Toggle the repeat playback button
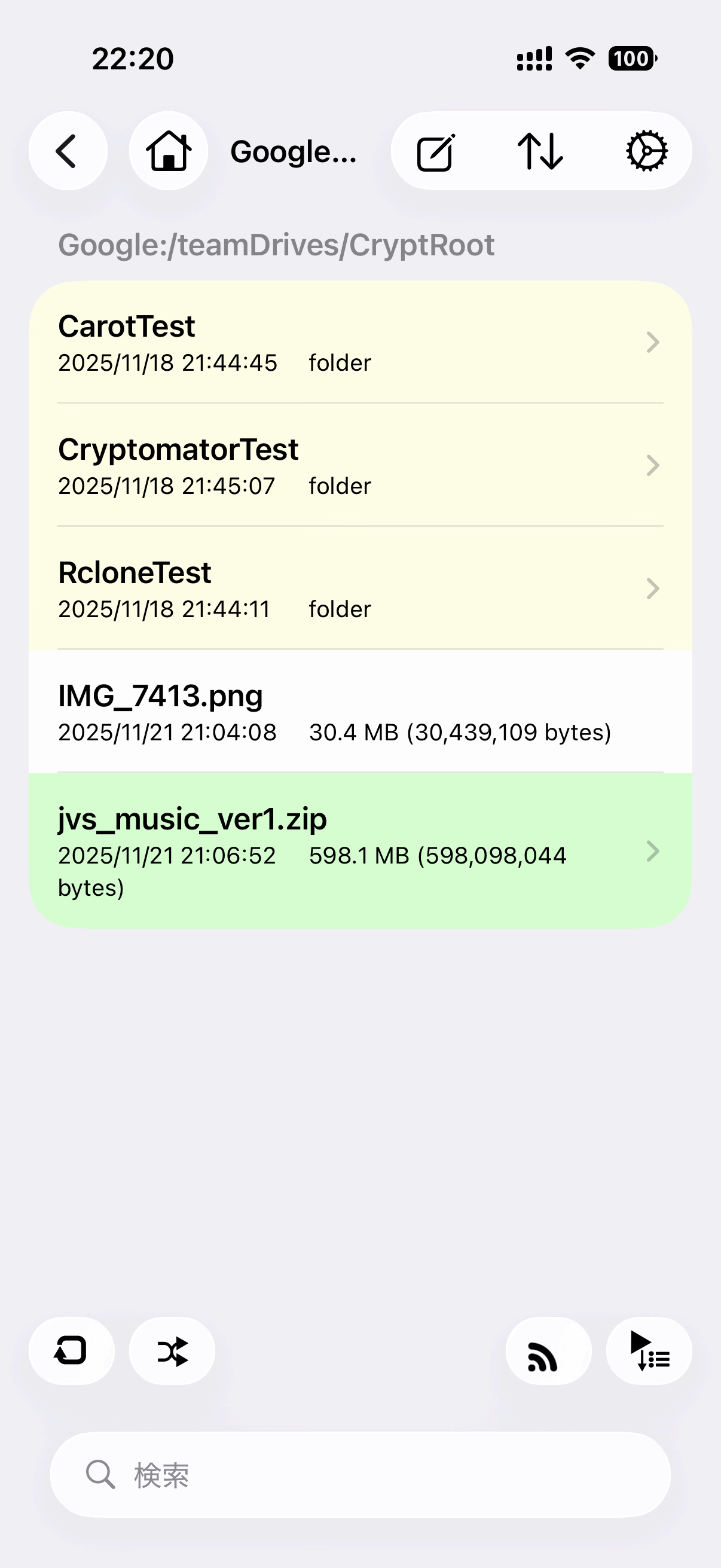This screenshot has height=1568, width=721. click(x=71, y=1351)
